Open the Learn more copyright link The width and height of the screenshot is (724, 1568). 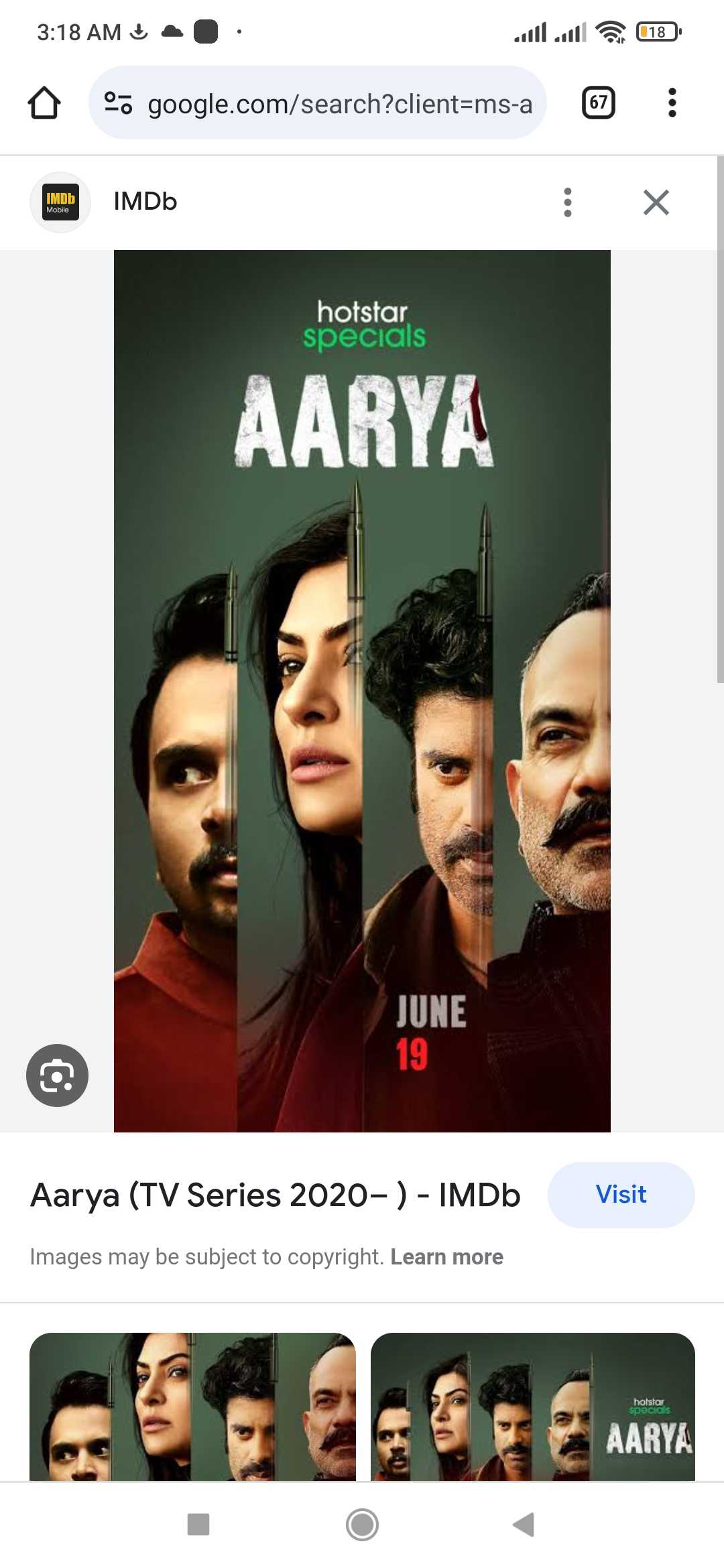tap(446, 1257)
